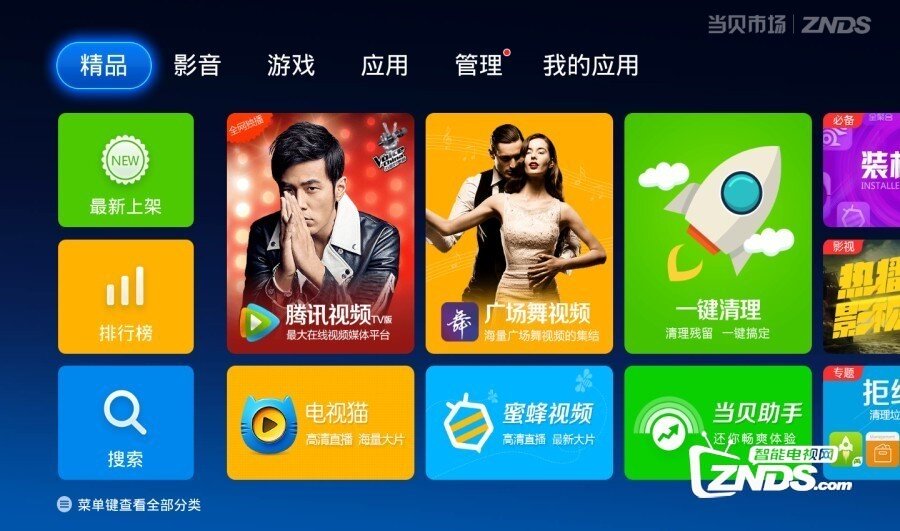Open the 影视 collection card
Viewport: 900px width, 531px height.
point(861,296)
